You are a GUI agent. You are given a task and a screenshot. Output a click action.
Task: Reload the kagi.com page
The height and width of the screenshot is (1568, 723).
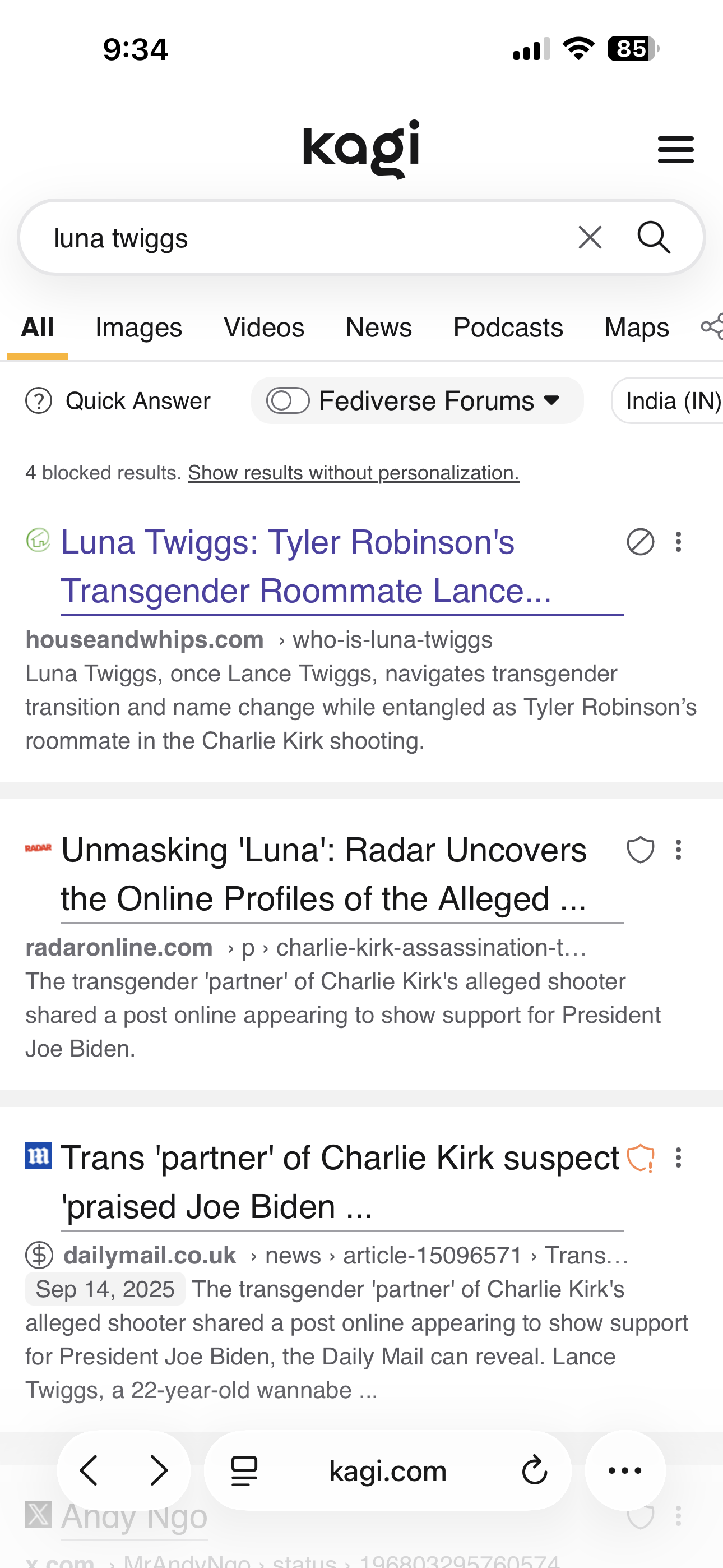click(534, 1470)
